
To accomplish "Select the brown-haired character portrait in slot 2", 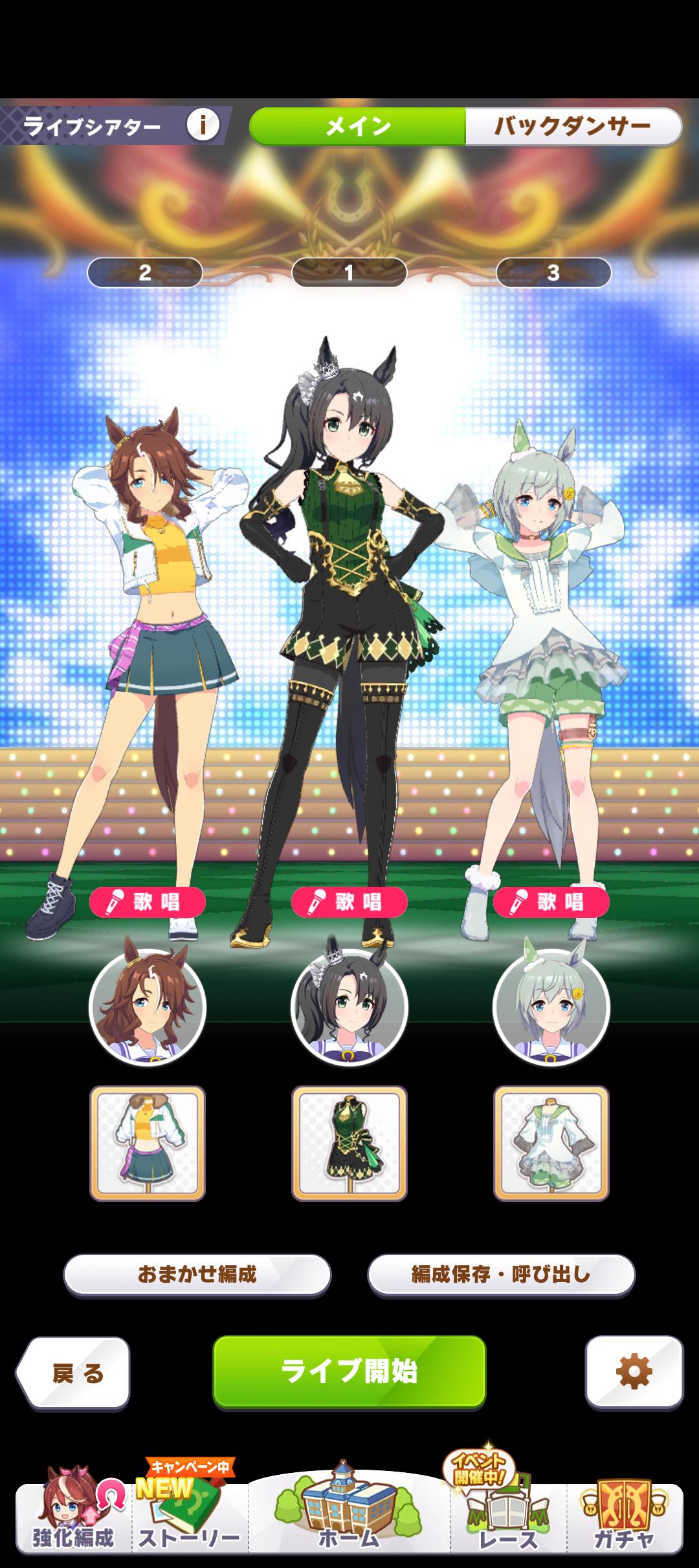I will coord(148,1007).
